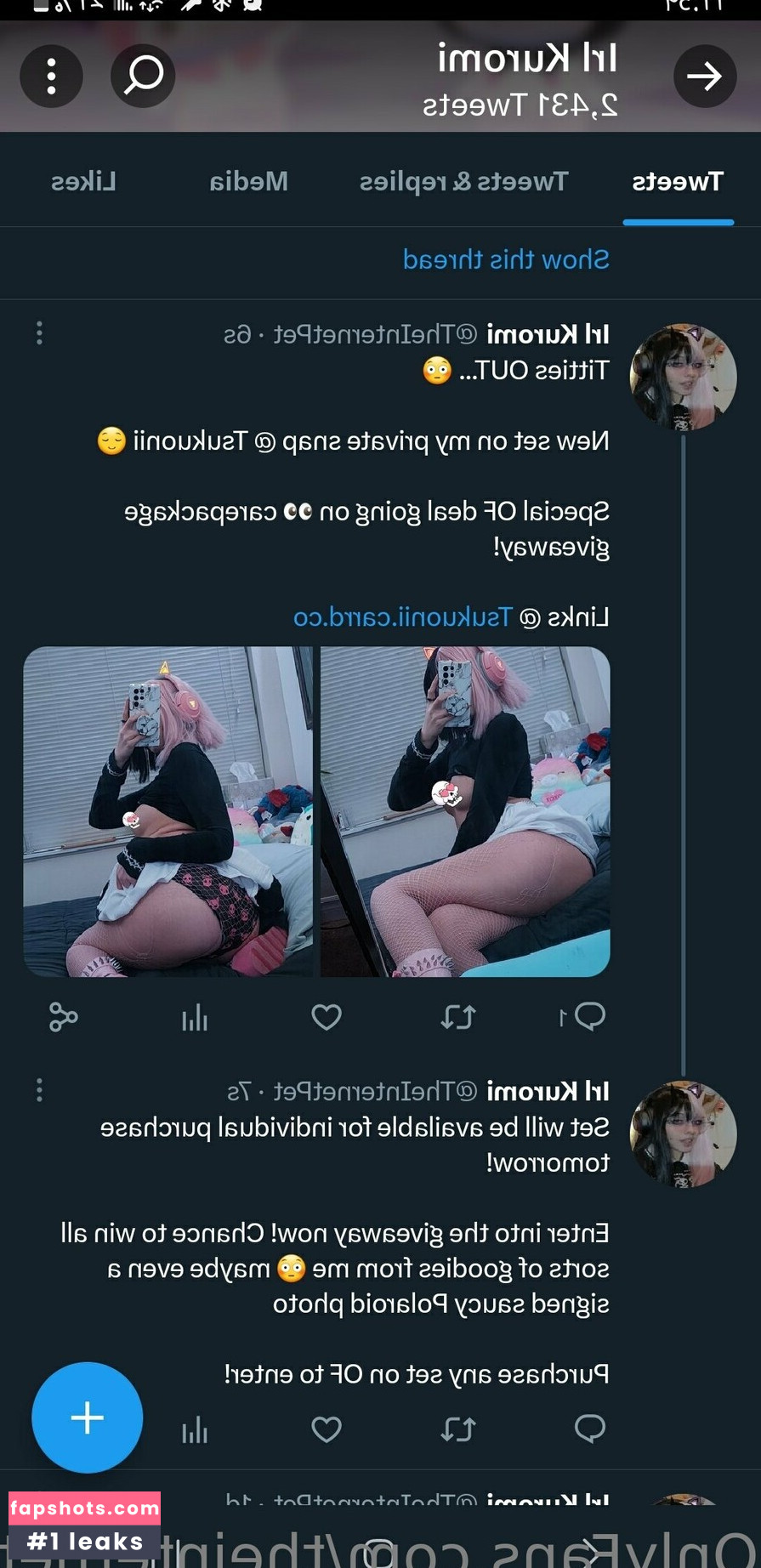The width and height of the screenshot is (761, 1568).
Task: Reply to the giveaway tweet posted 7s ago
Action: [588, 1429]
